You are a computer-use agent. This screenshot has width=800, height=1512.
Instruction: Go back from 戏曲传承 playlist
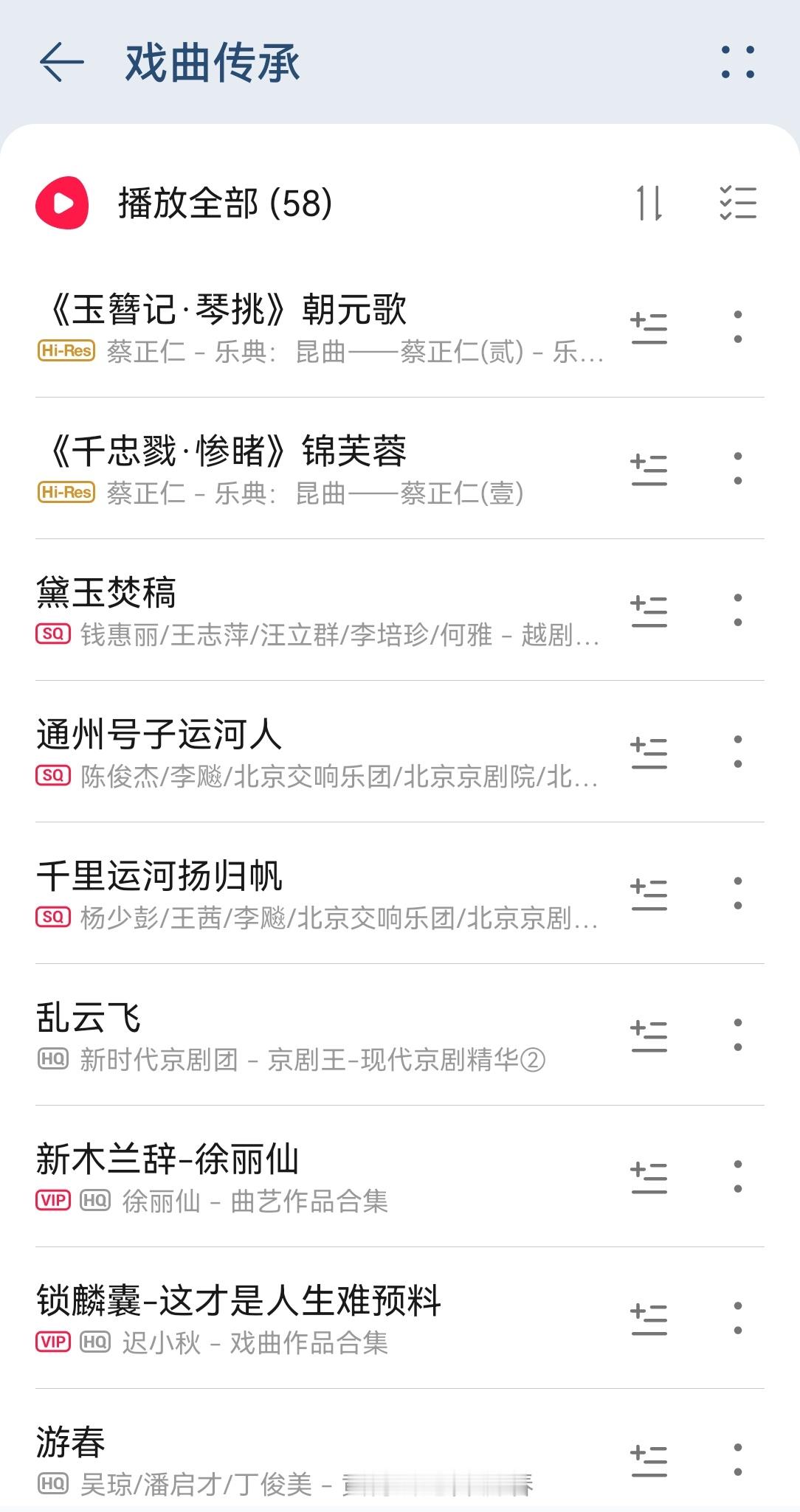61,62
